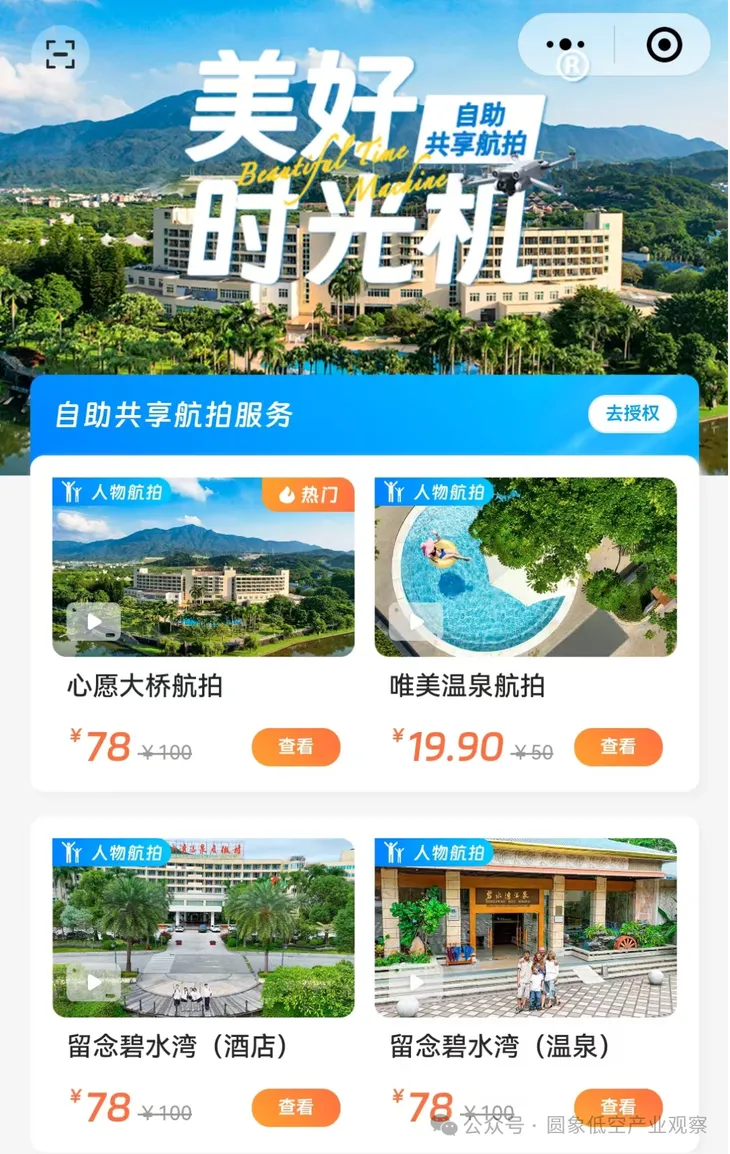Image resolution: width=730 pixels, height=1154 pixels.
Task: Tap the 去授权 button
Action: [632, 414]
